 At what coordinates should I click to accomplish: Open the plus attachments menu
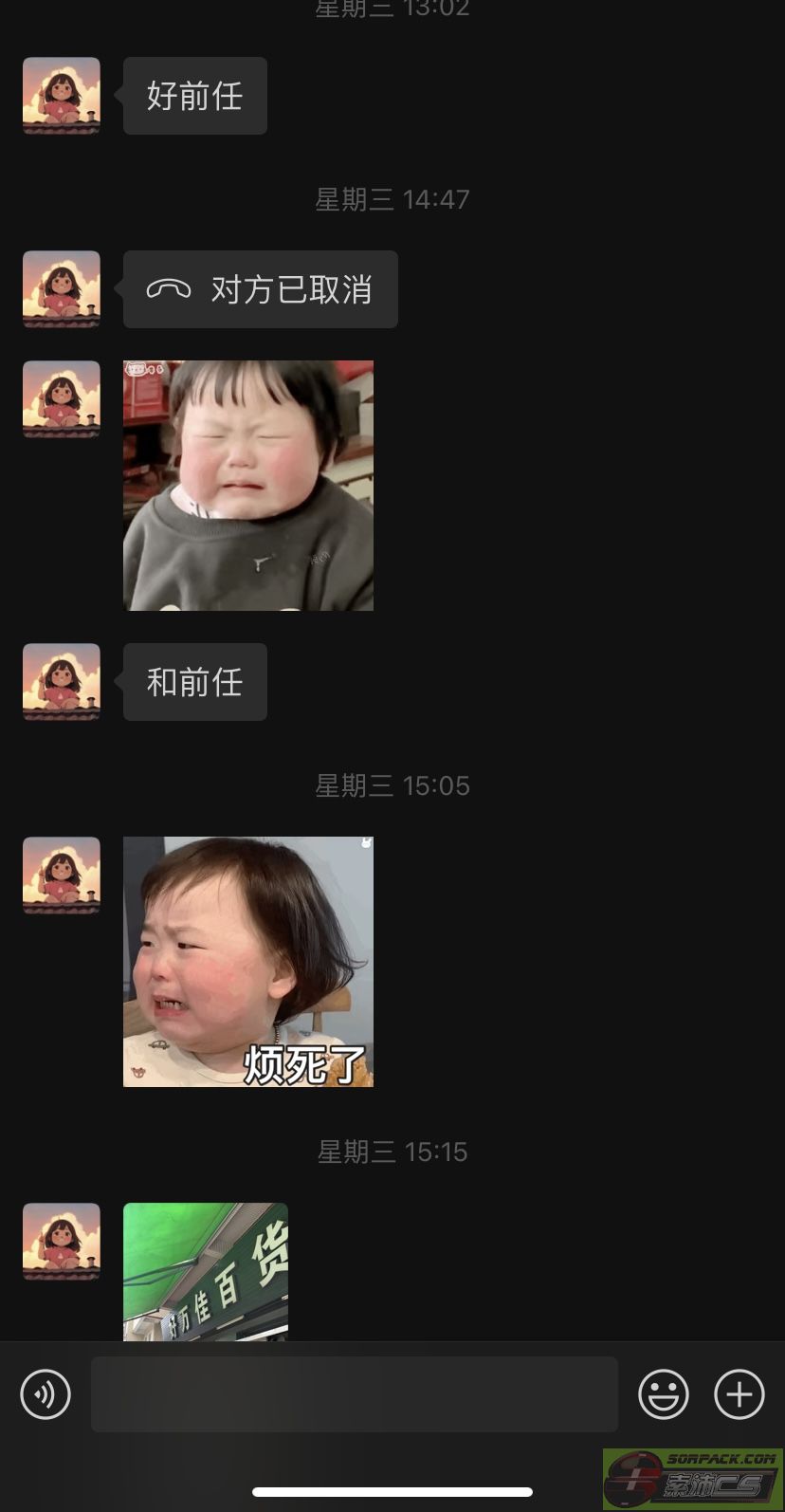click(x=739, y=1394)
